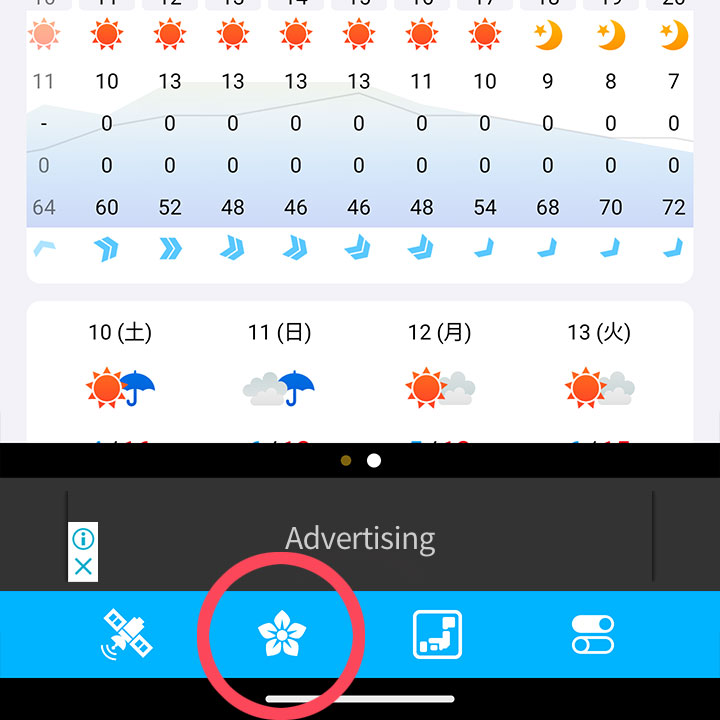The width and height of the screenshot is (720, 720).
Task: Open forecast for 11 (日)
Action: click(x=280, y=372)
